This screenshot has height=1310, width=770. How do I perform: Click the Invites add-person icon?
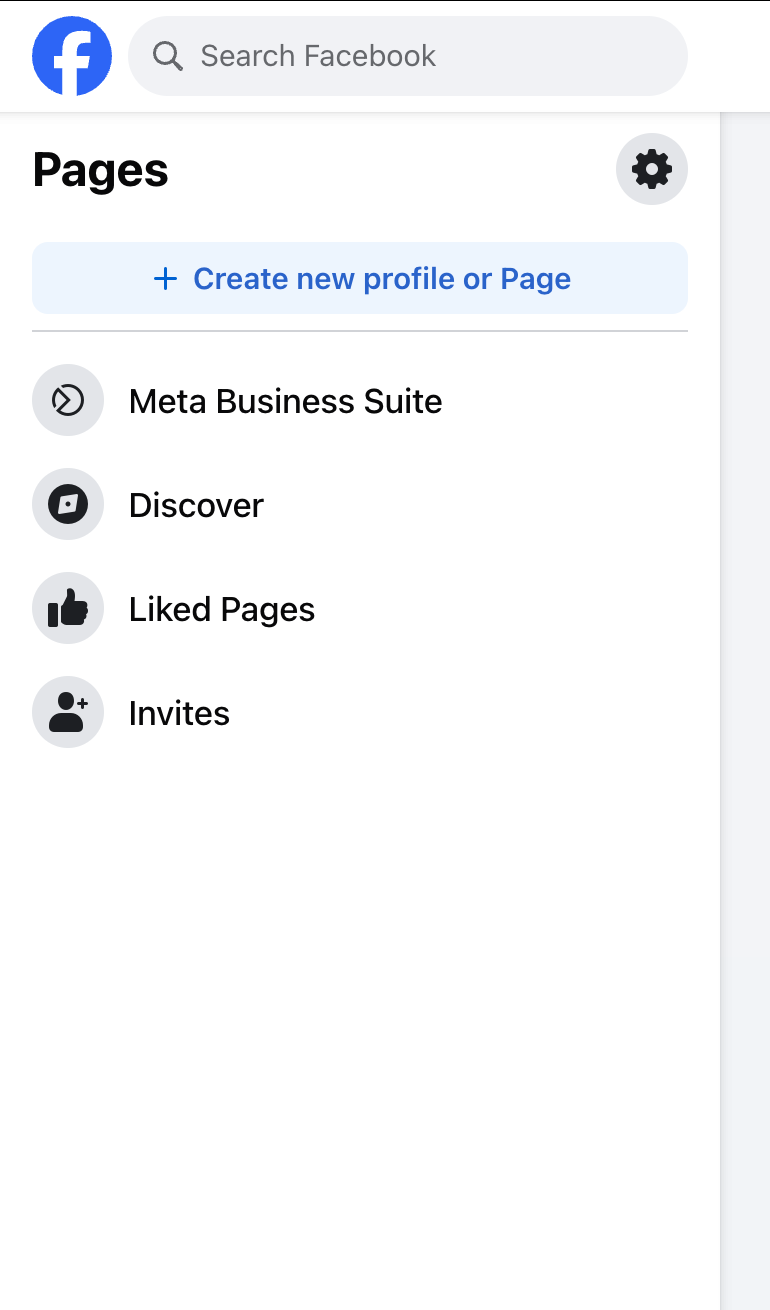68,712
